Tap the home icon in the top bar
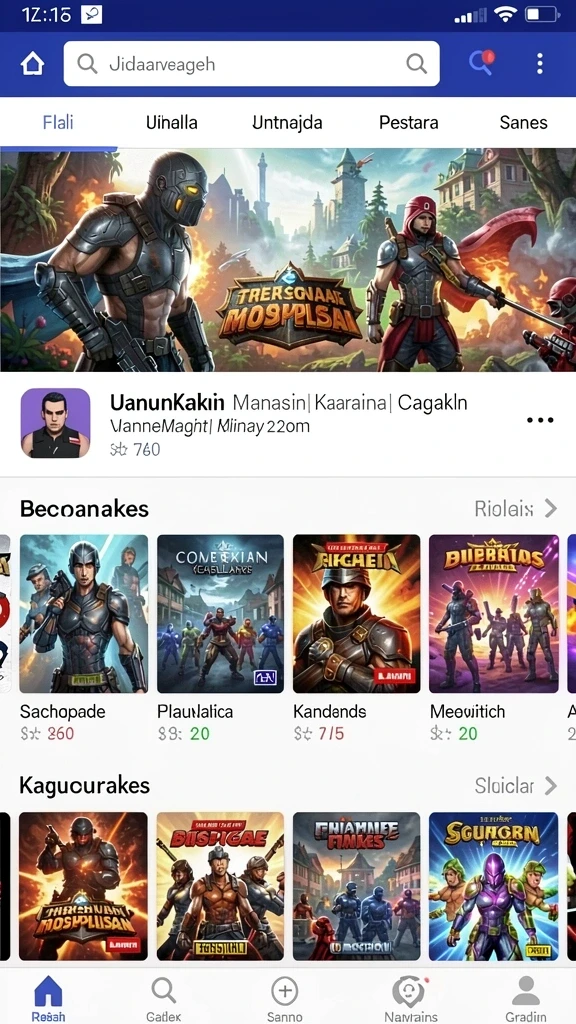The width and height of the screenshot is (576, 1024). 32,63
